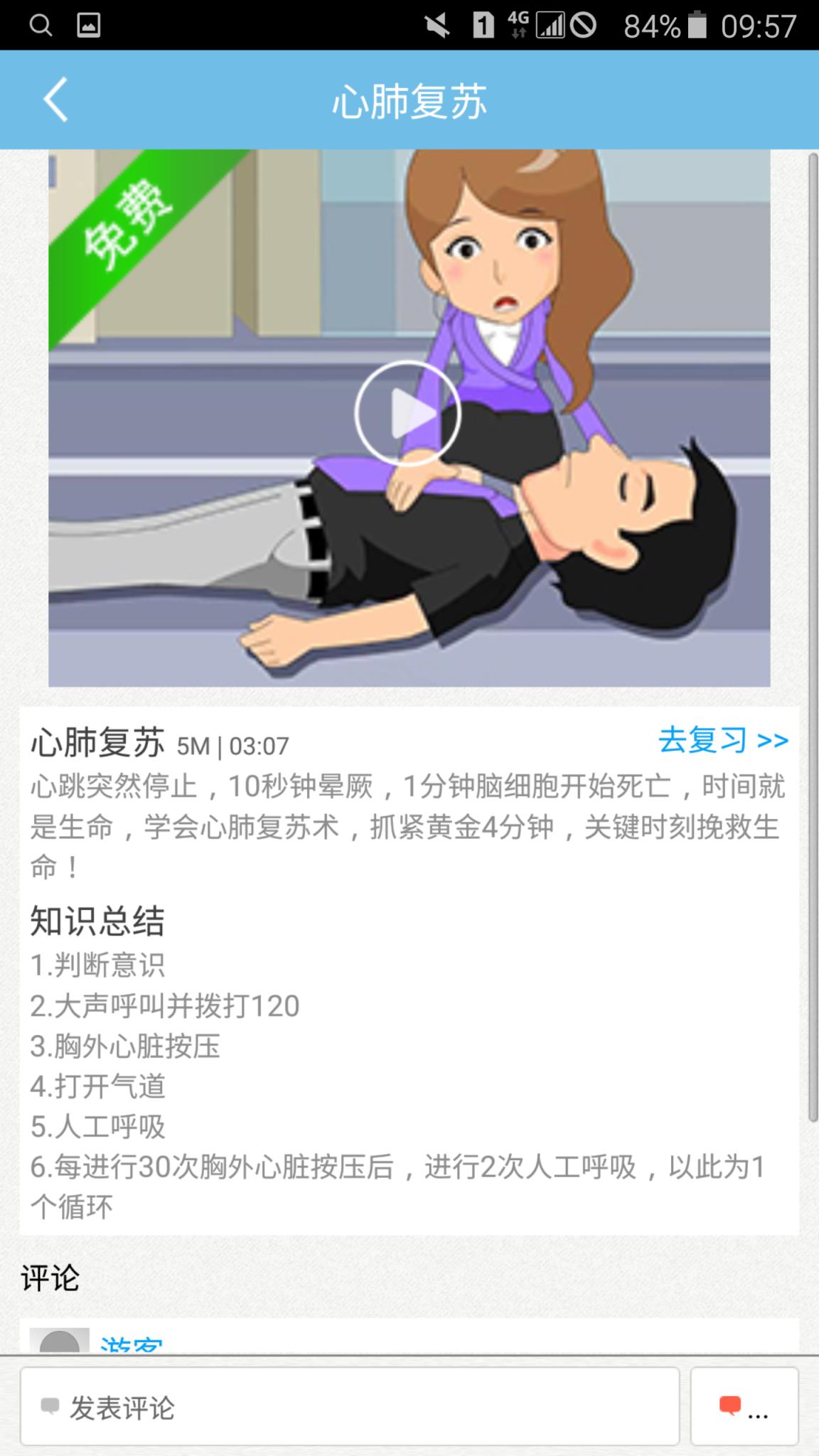
Task: Tap the back arrow to leave 心肺复苏
Action: [x=53, y=101]
